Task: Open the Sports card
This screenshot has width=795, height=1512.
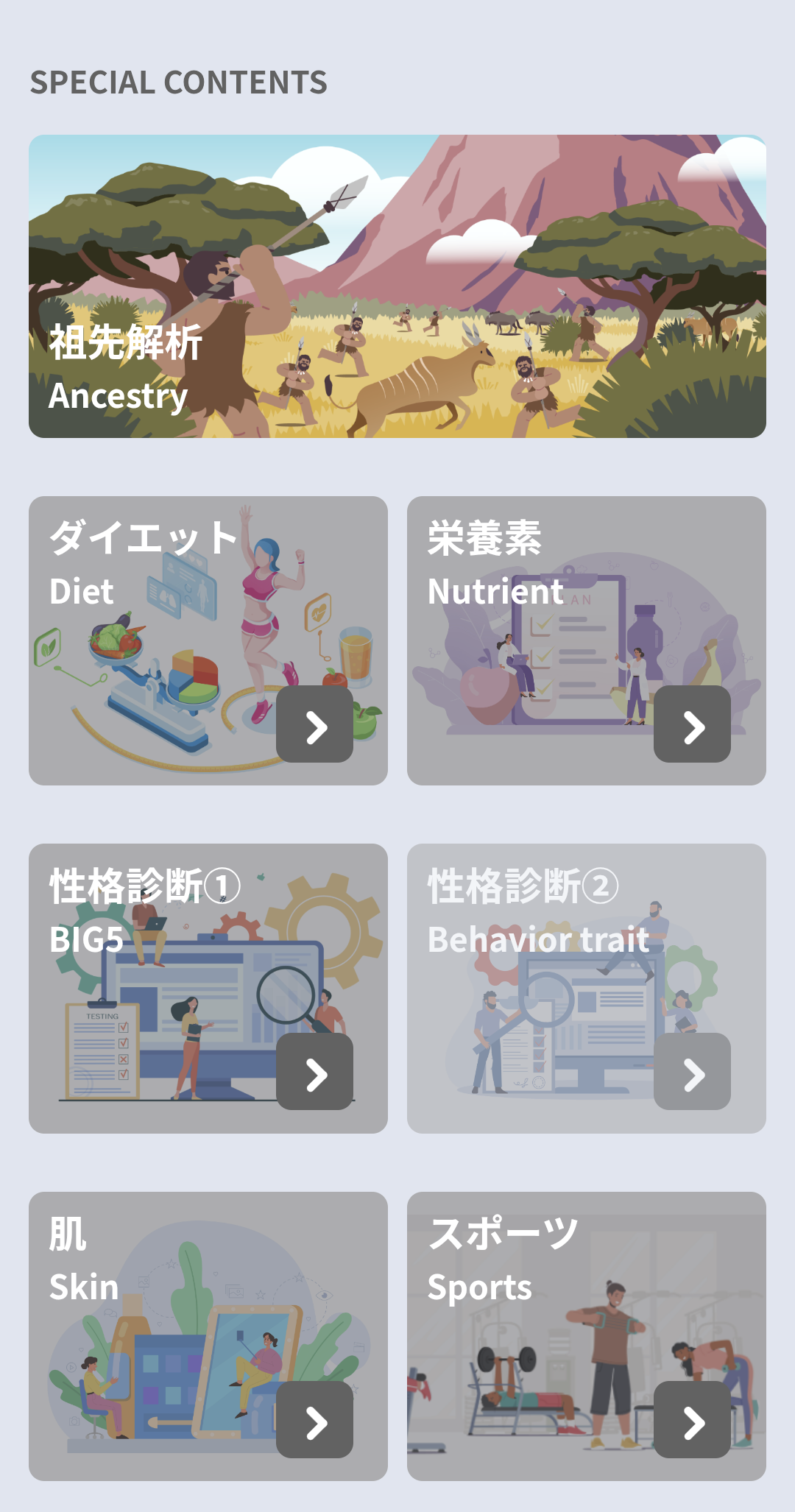Action: 587,1336
